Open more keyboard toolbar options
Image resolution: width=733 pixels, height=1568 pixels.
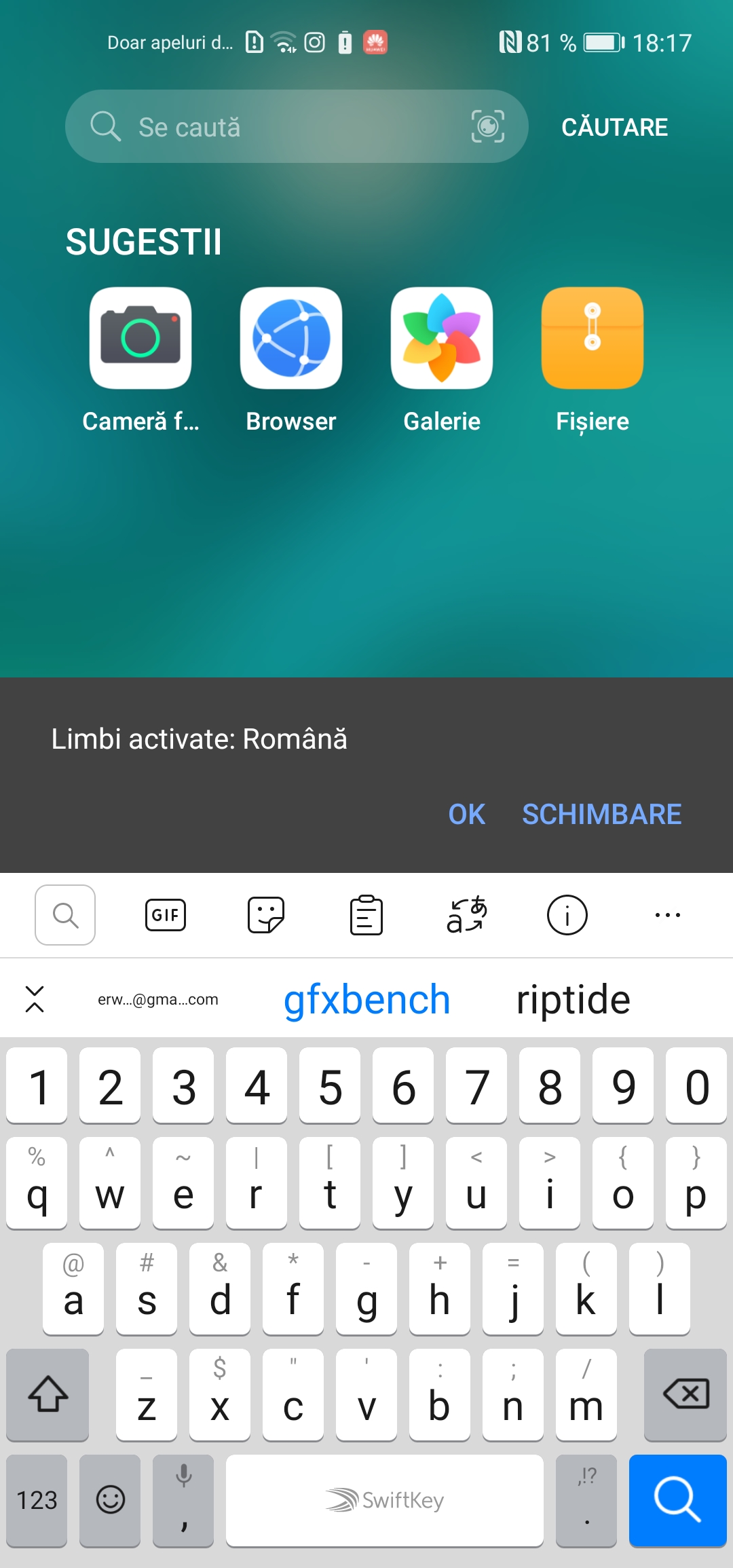668,915
